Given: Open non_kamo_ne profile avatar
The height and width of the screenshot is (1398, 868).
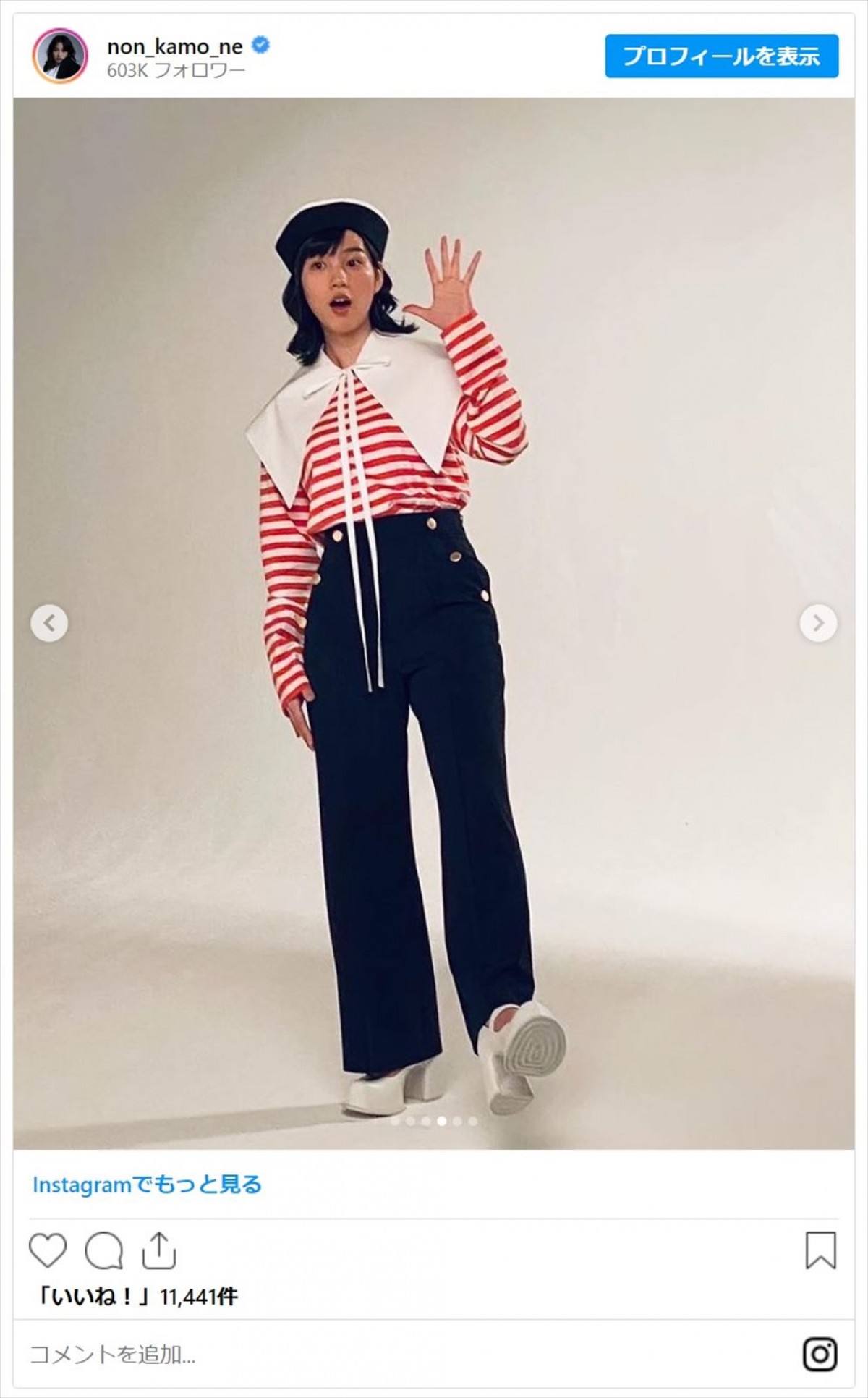Looking at the screenshot, I should [60, 56].
